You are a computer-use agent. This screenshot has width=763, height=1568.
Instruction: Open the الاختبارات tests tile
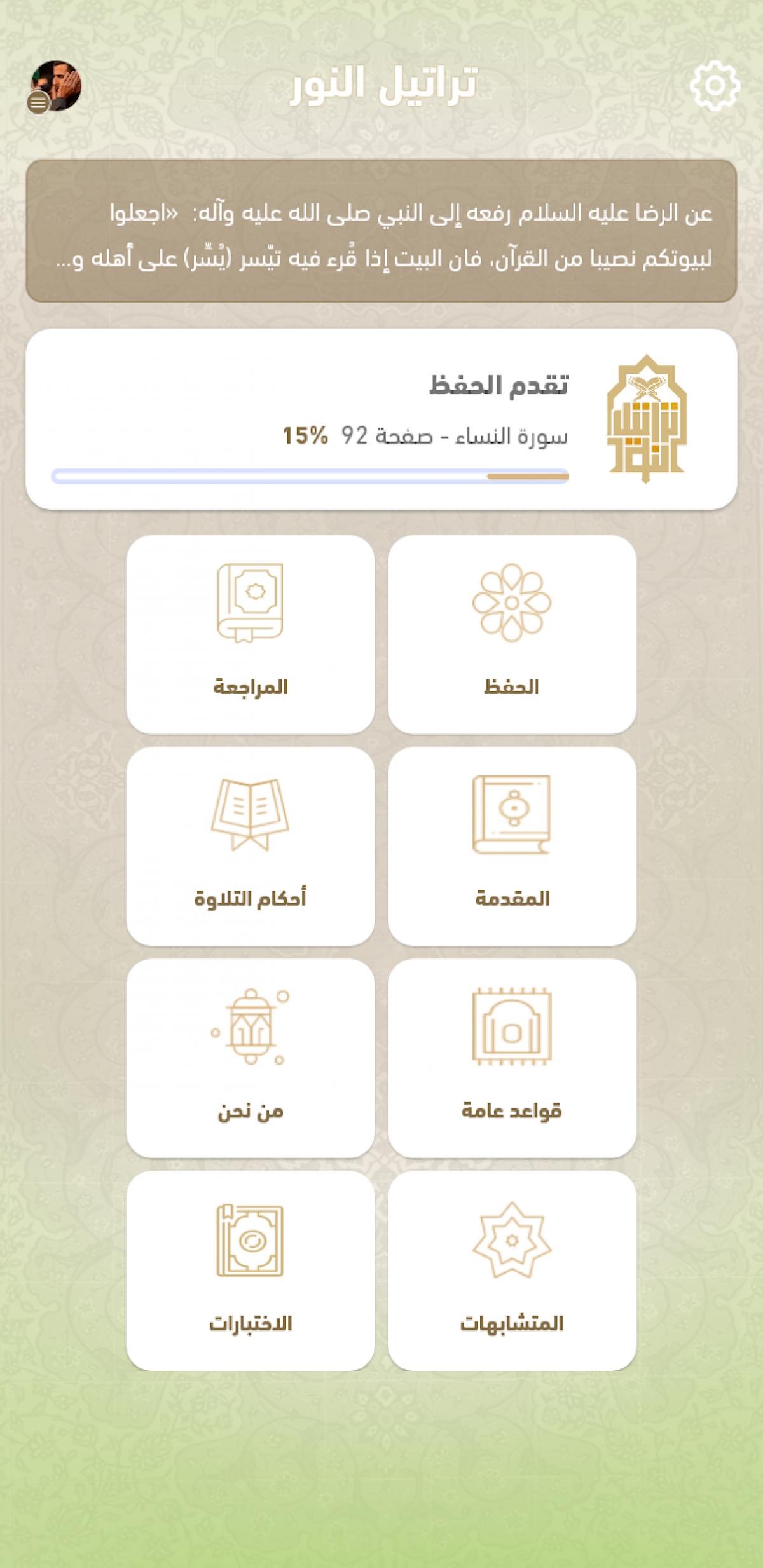(x=251, y=1271)
